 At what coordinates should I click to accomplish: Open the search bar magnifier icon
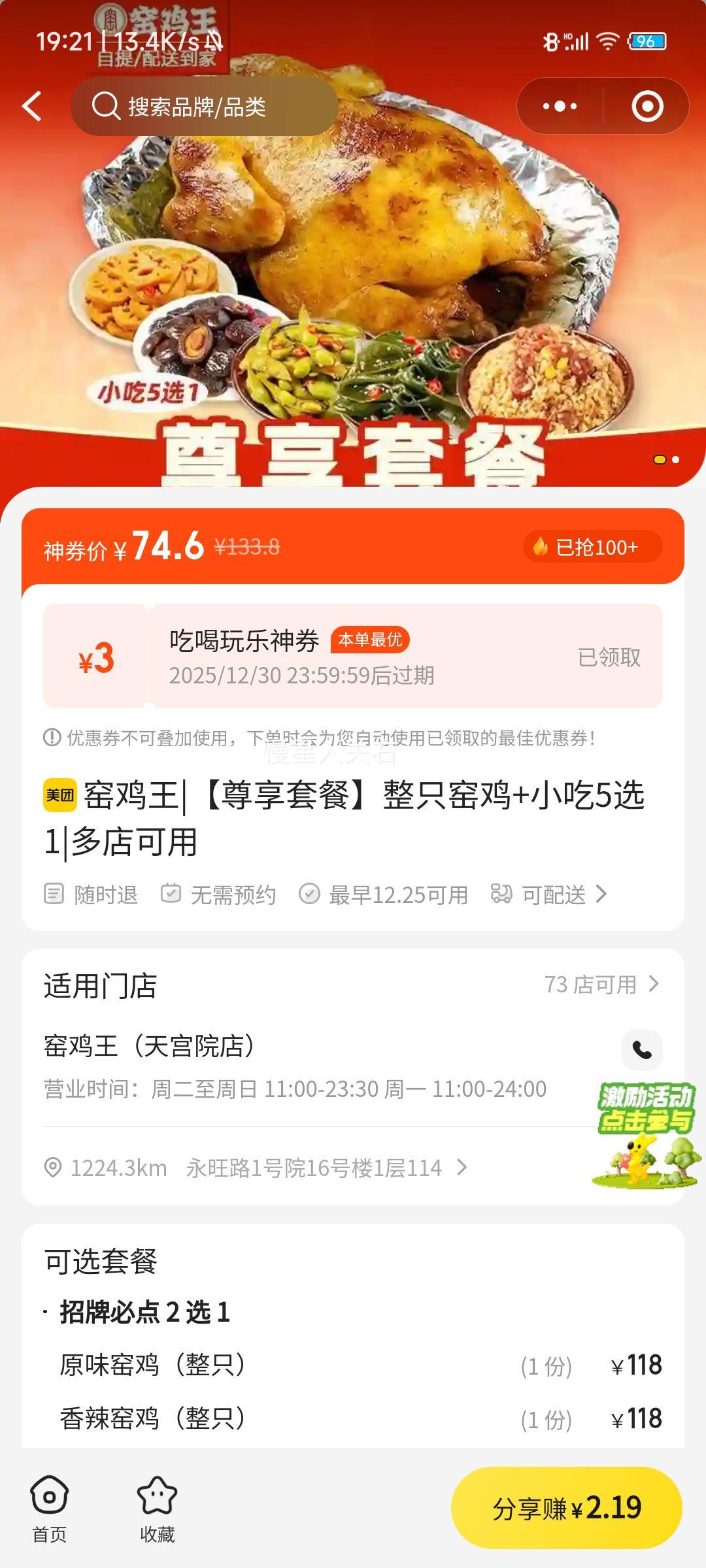(105, 106)
